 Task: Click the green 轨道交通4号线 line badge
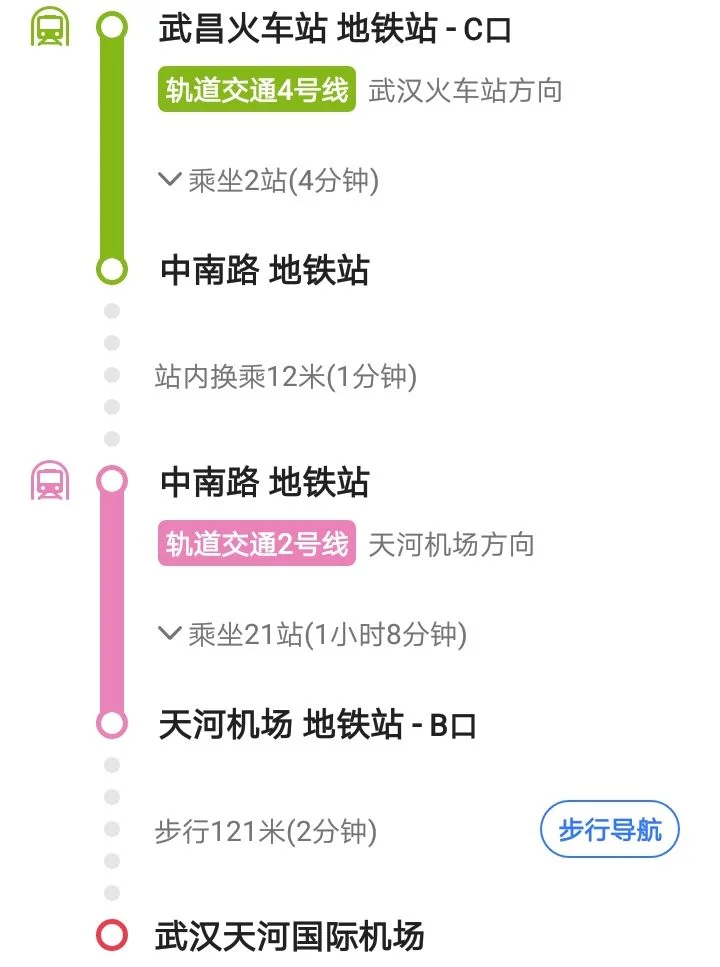point(256,88)
